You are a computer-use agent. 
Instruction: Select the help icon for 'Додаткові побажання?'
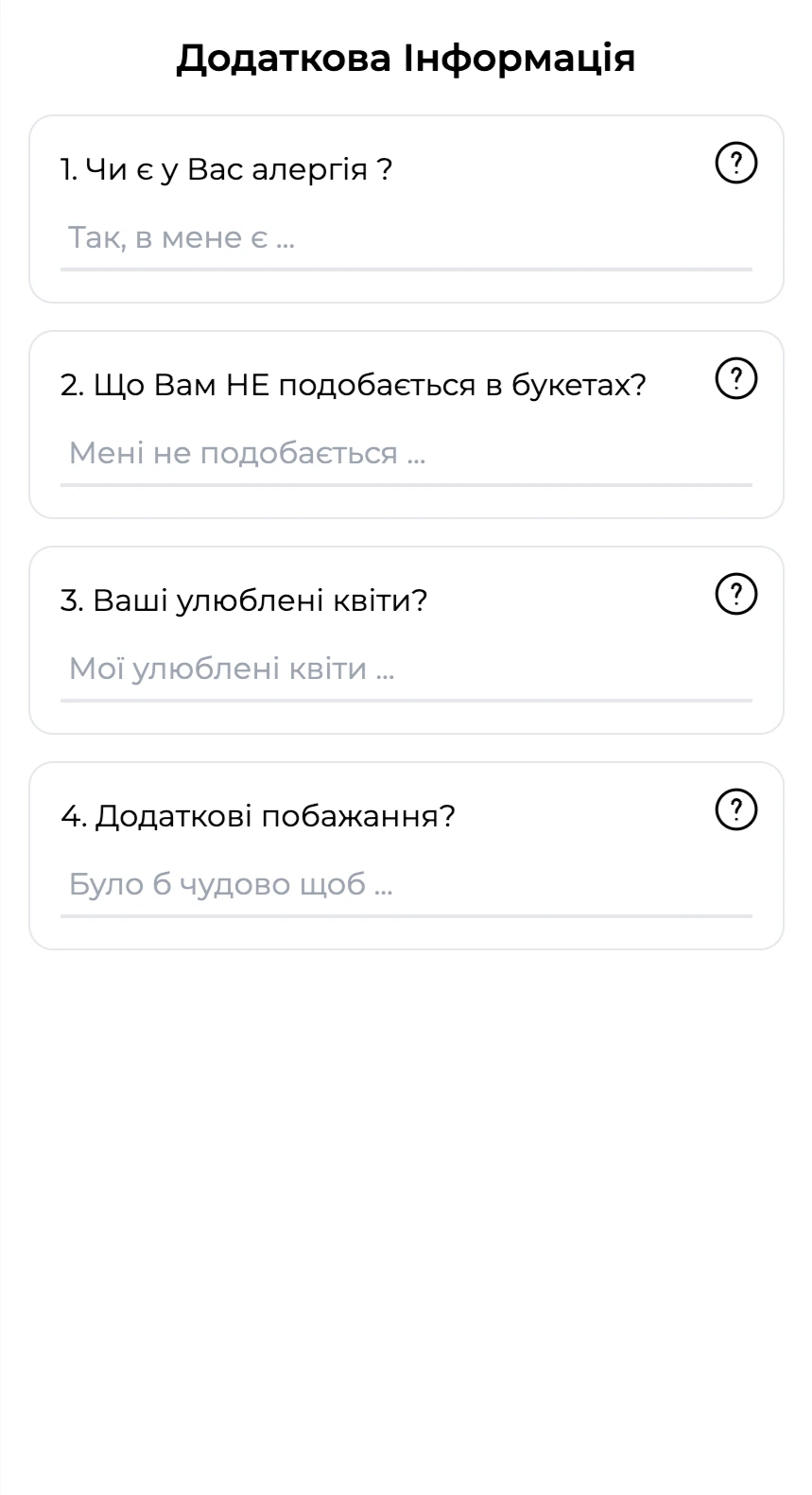click(x=734, y=808)
